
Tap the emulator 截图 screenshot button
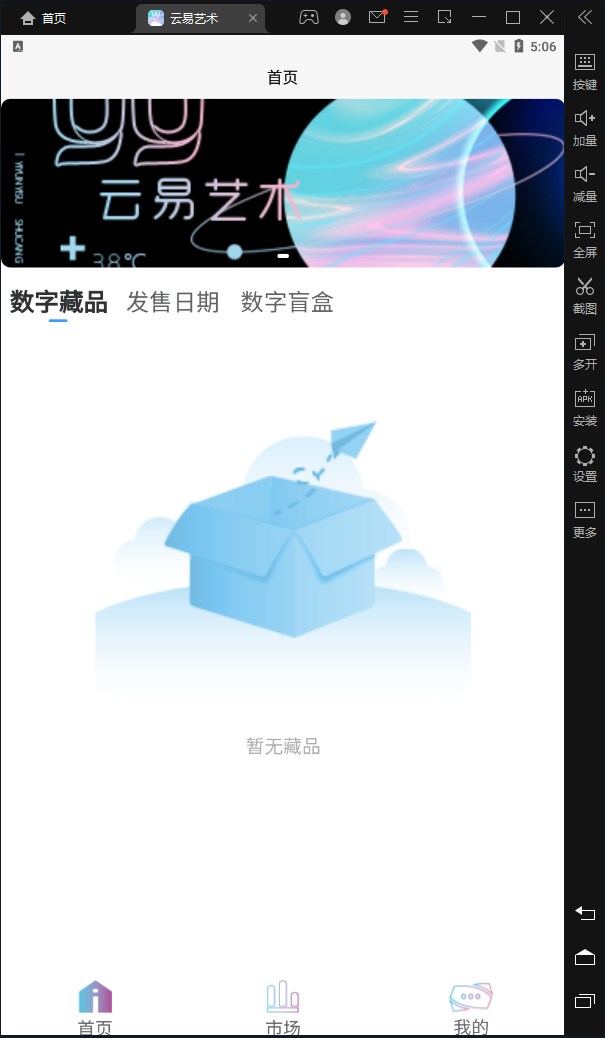pyautogui.click(x=585, y=295)
